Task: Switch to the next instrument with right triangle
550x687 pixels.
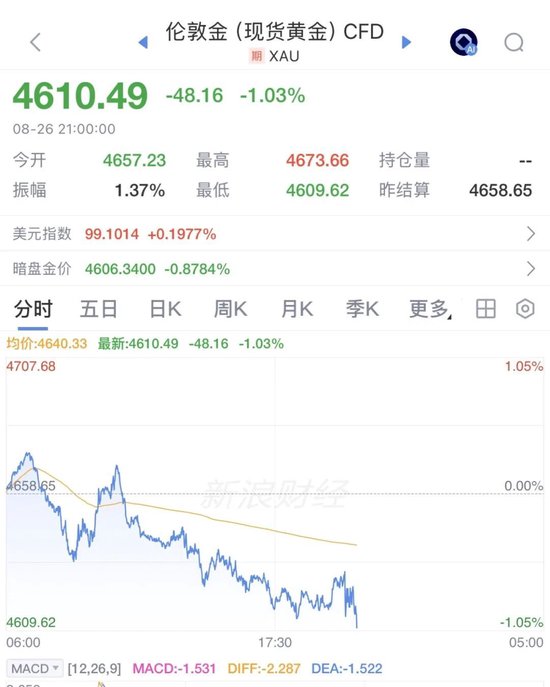Action: click(406, 42)
